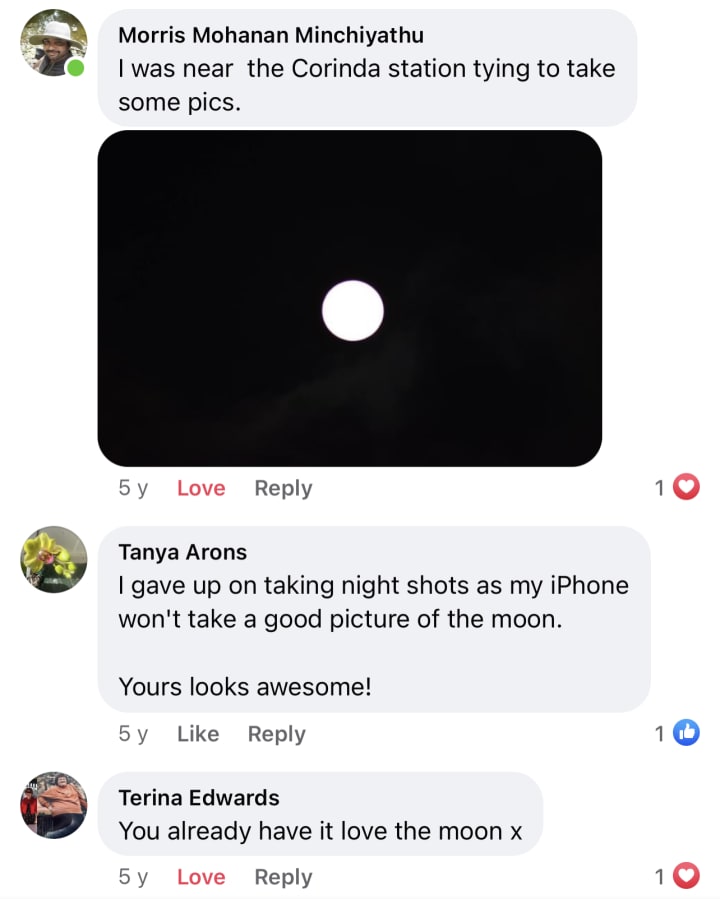Tap the name Tanya Arons
The height and width of the screenshot is (899, 720).
click(182, 552)
